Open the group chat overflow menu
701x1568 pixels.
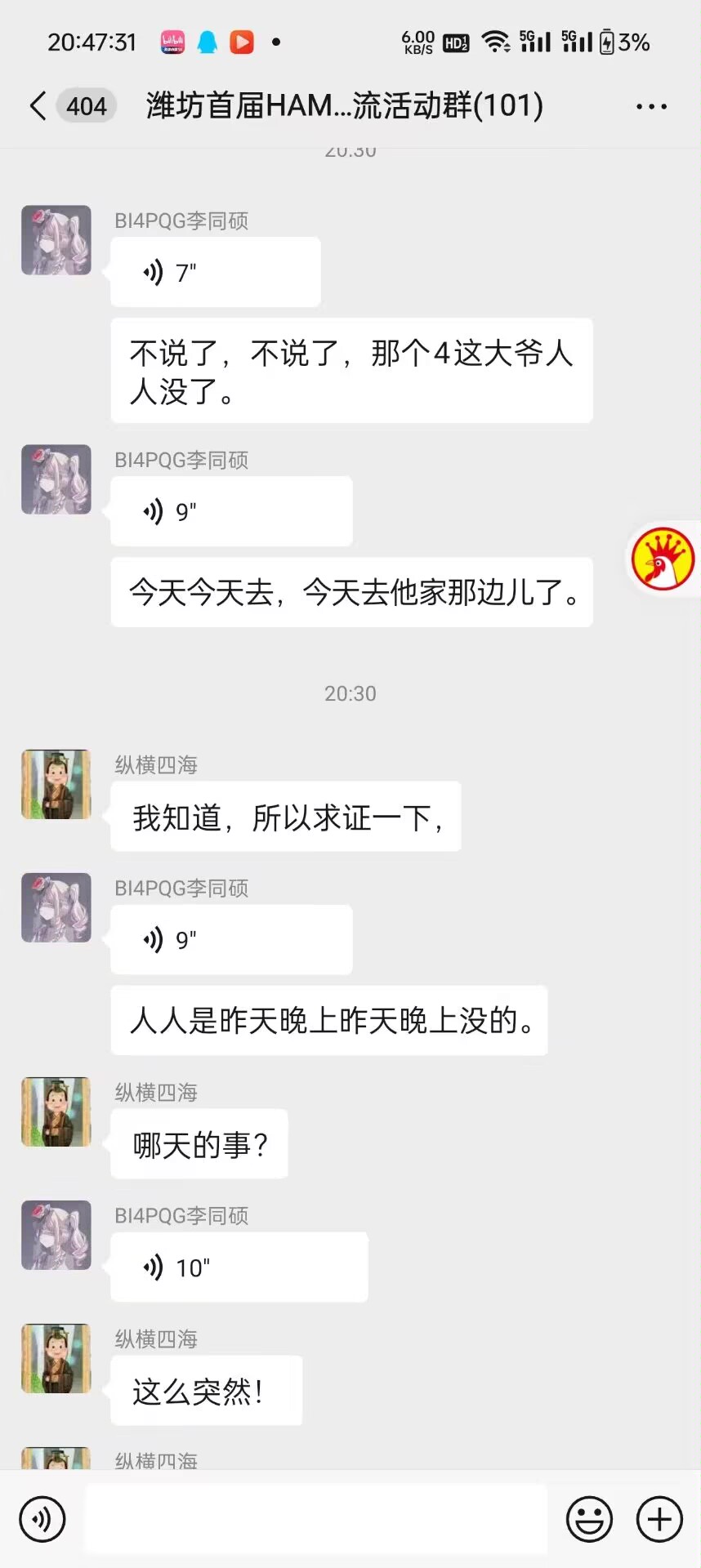[x=651, y=106]
